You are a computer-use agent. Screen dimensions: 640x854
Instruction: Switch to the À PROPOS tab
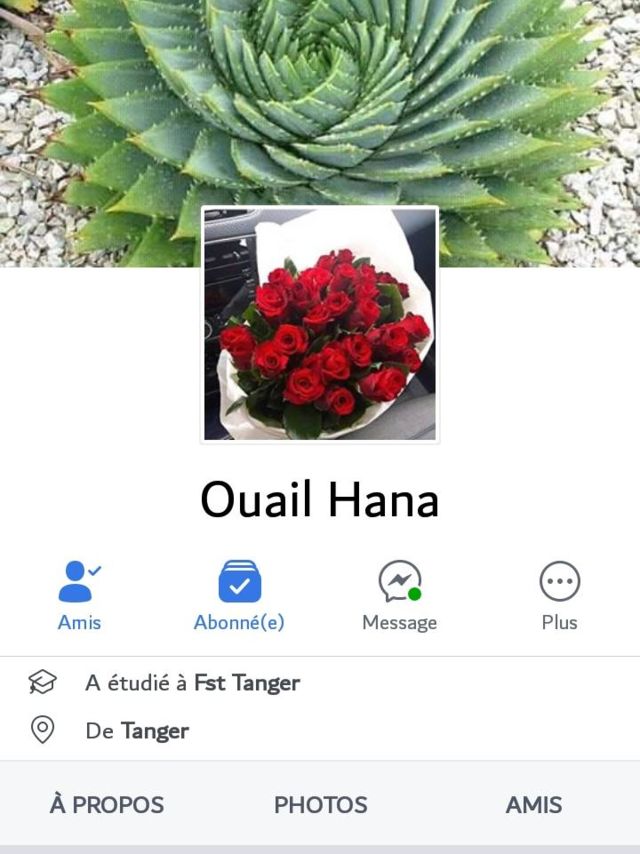(x=107, y=804)
